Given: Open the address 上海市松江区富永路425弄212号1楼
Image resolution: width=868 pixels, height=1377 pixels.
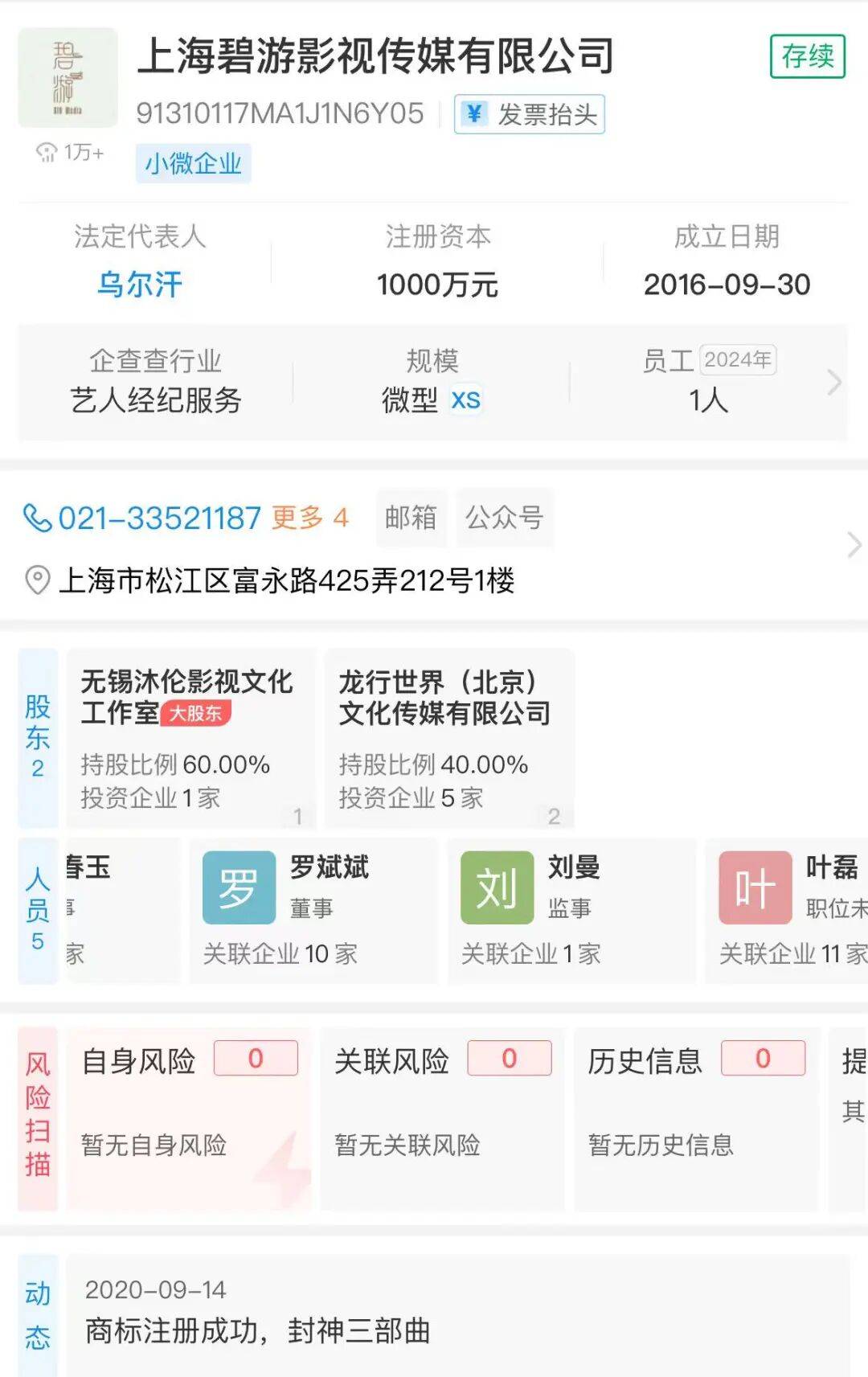Looking at the screenshot, I should pyautogui.click(x=286, y=580).
